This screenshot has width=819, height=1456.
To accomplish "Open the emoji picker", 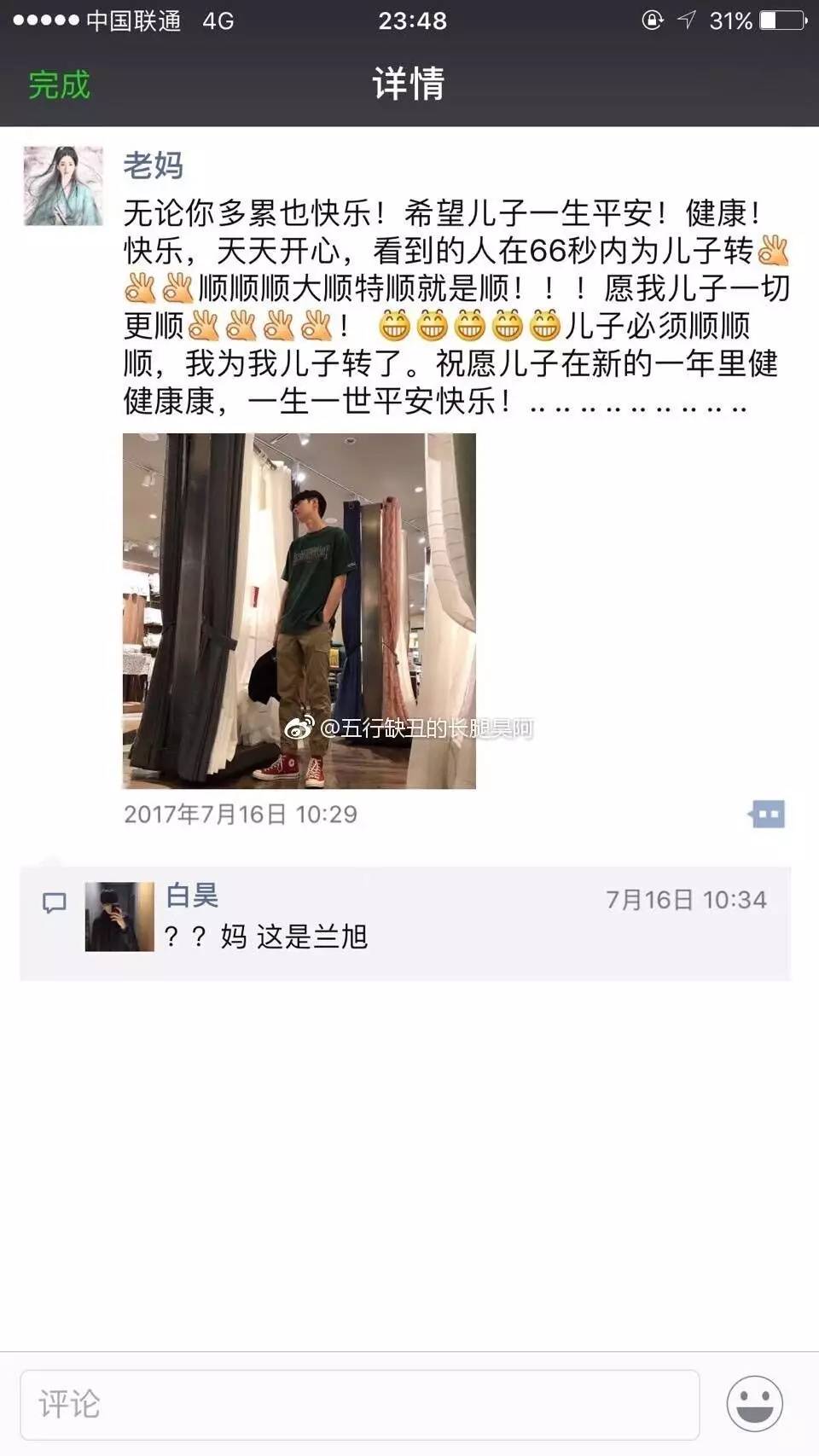I will coord(755,1404).
